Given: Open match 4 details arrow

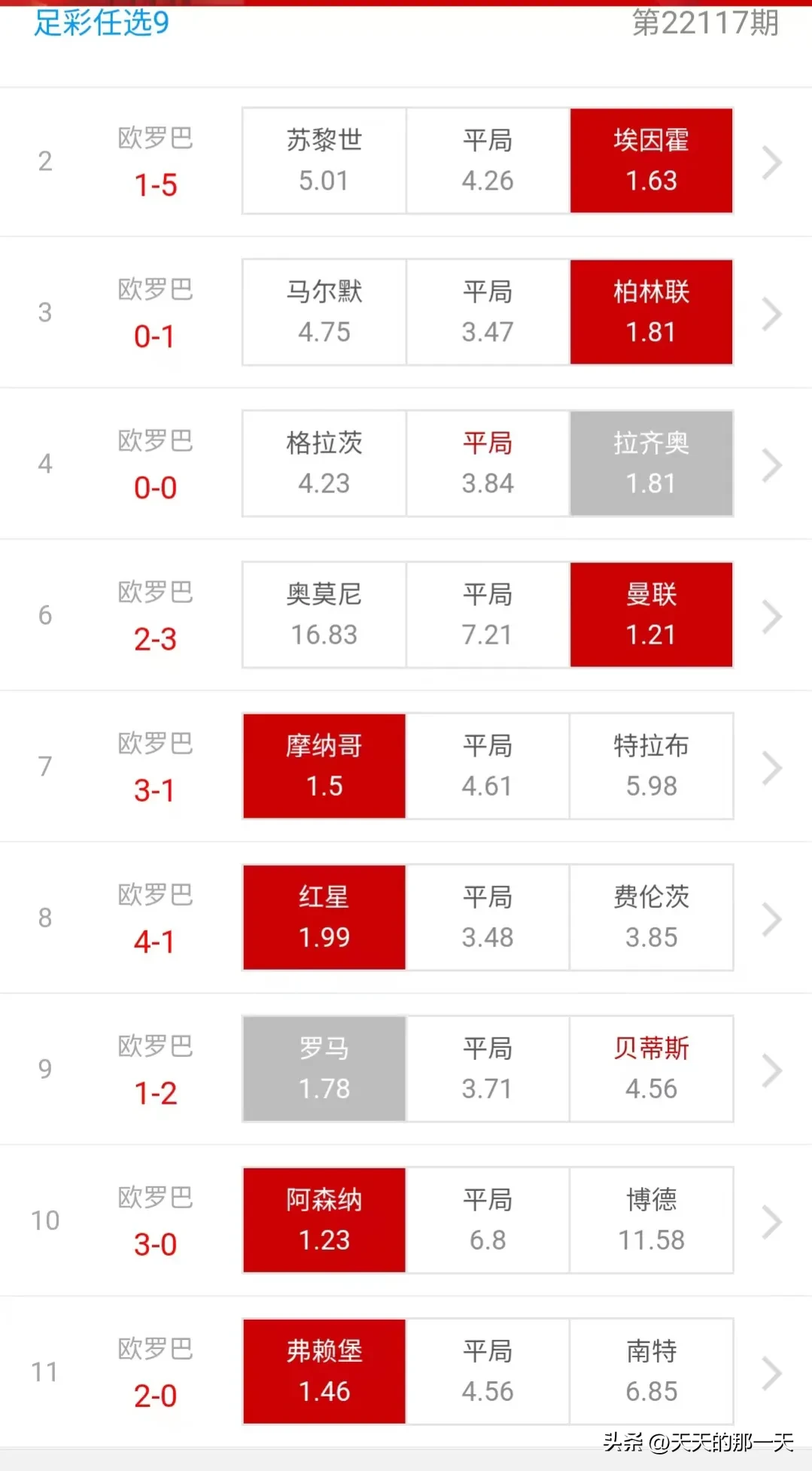Looking at the screenshot, I should pyautogui.click(x=771, y=465).
